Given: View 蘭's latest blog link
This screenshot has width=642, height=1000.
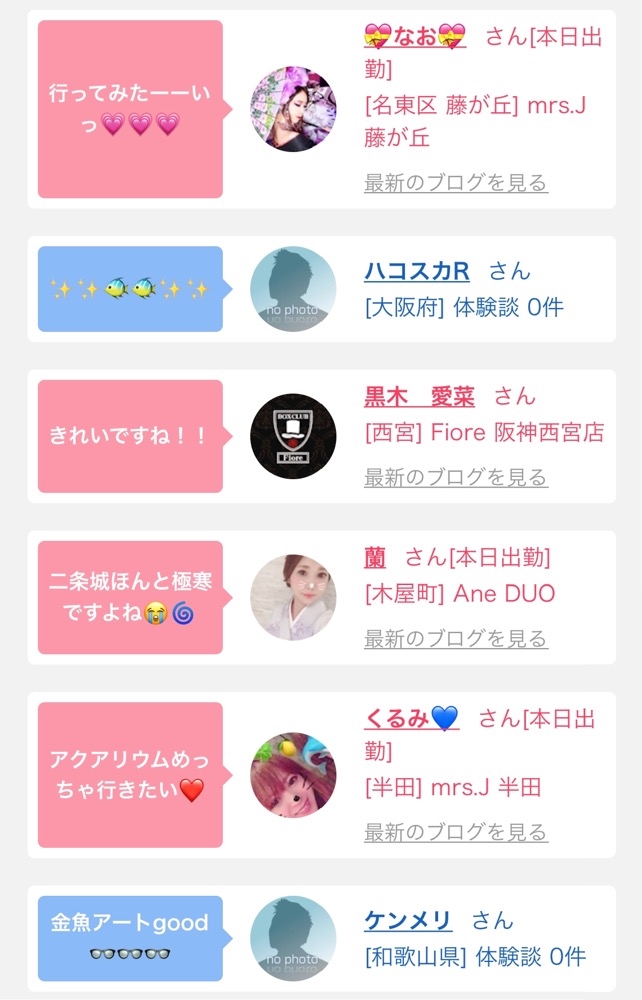Looking at the screenshot, I should (456, 638).
